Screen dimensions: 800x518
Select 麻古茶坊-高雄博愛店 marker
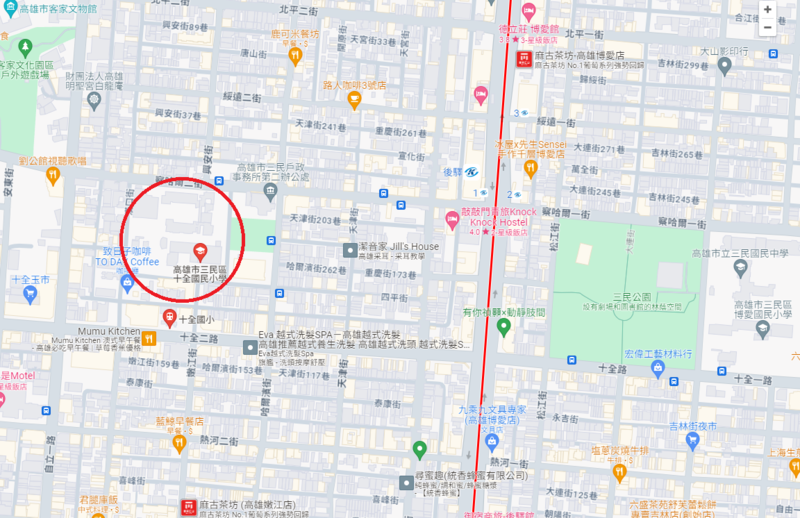pos(523,59)
